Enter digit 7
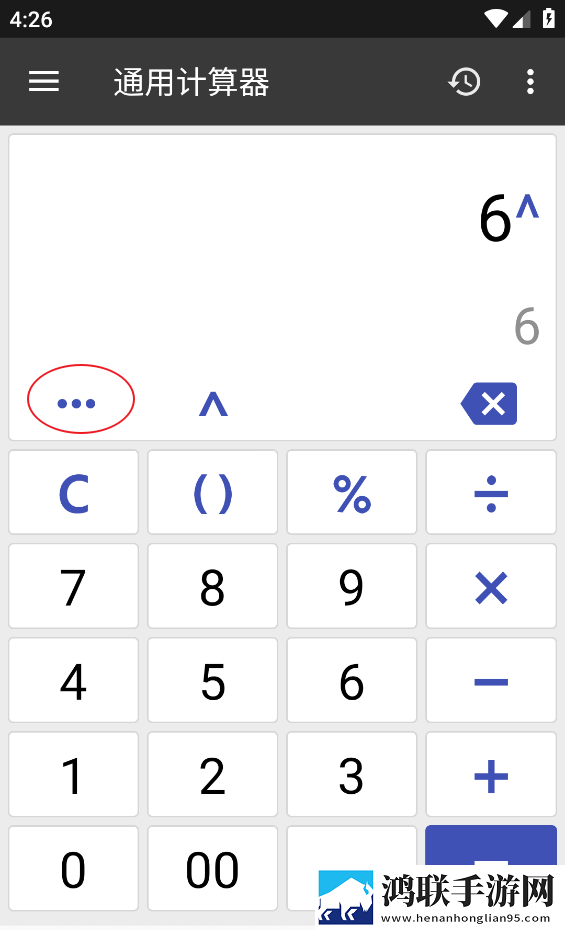Screen dimensions: 565x930 (x=74, y=586)
